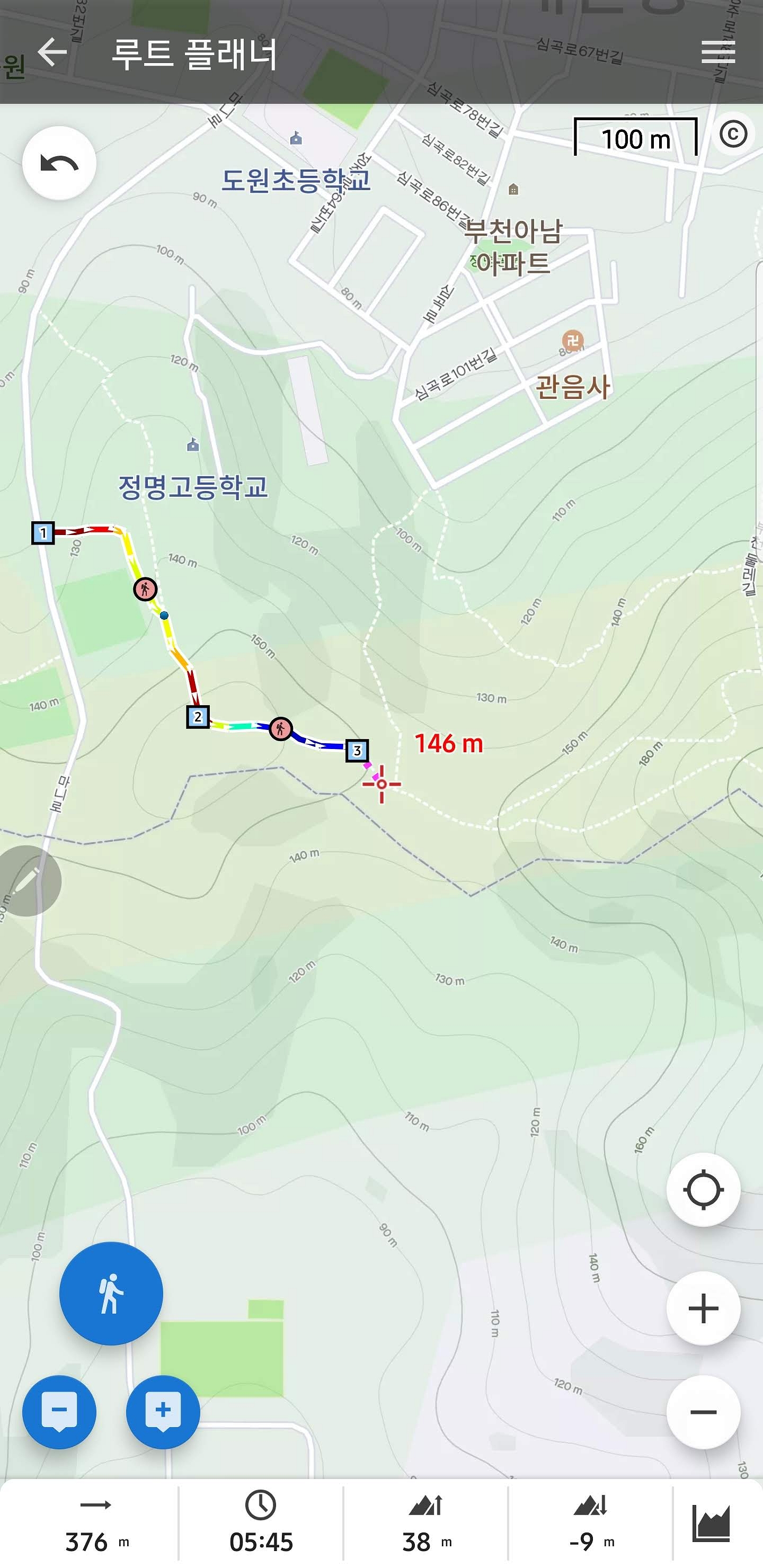The height and width of the screenshot is (1568, 763).
Task: Change the hiking activity mode
Action: [111, 1294]
